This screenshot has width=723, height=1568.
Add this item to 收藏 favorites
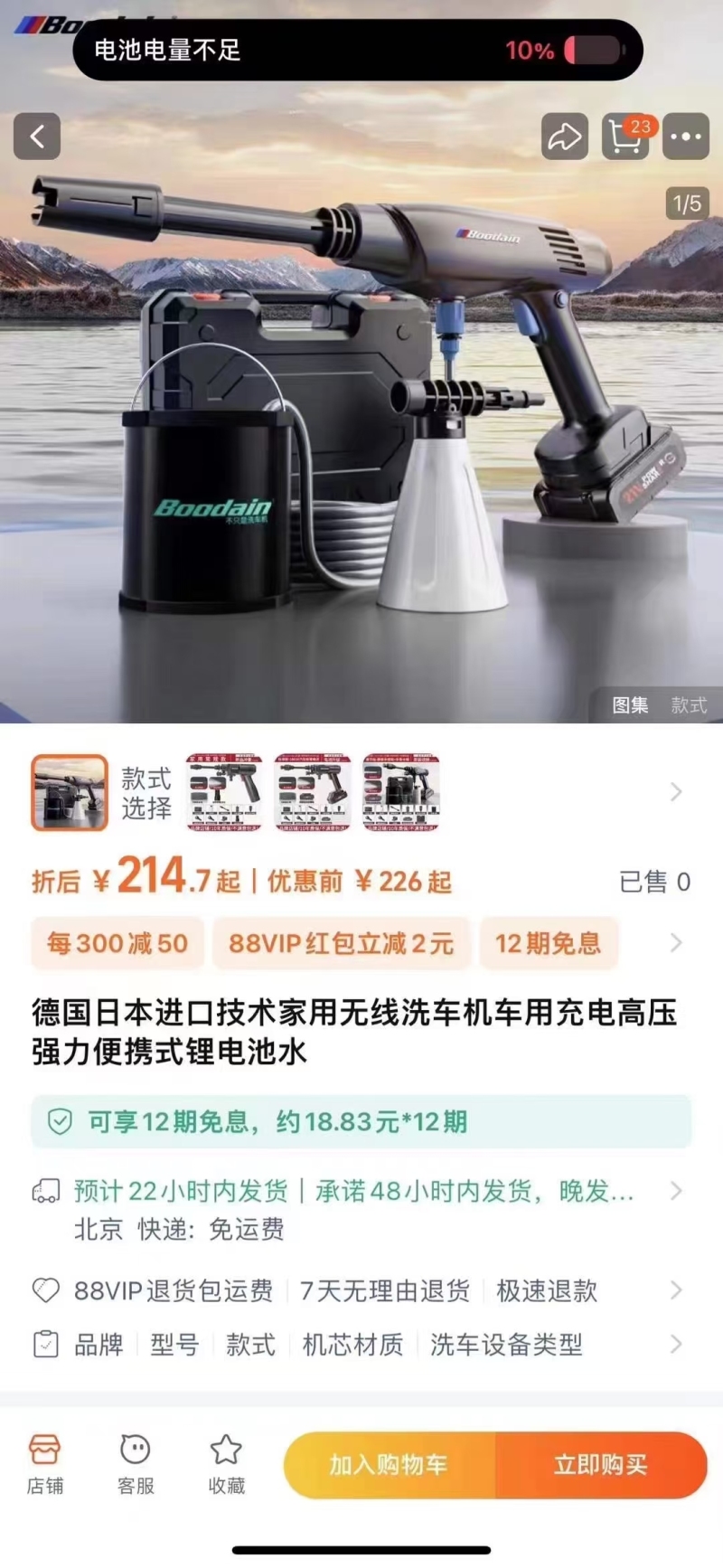click(226, 1464)
